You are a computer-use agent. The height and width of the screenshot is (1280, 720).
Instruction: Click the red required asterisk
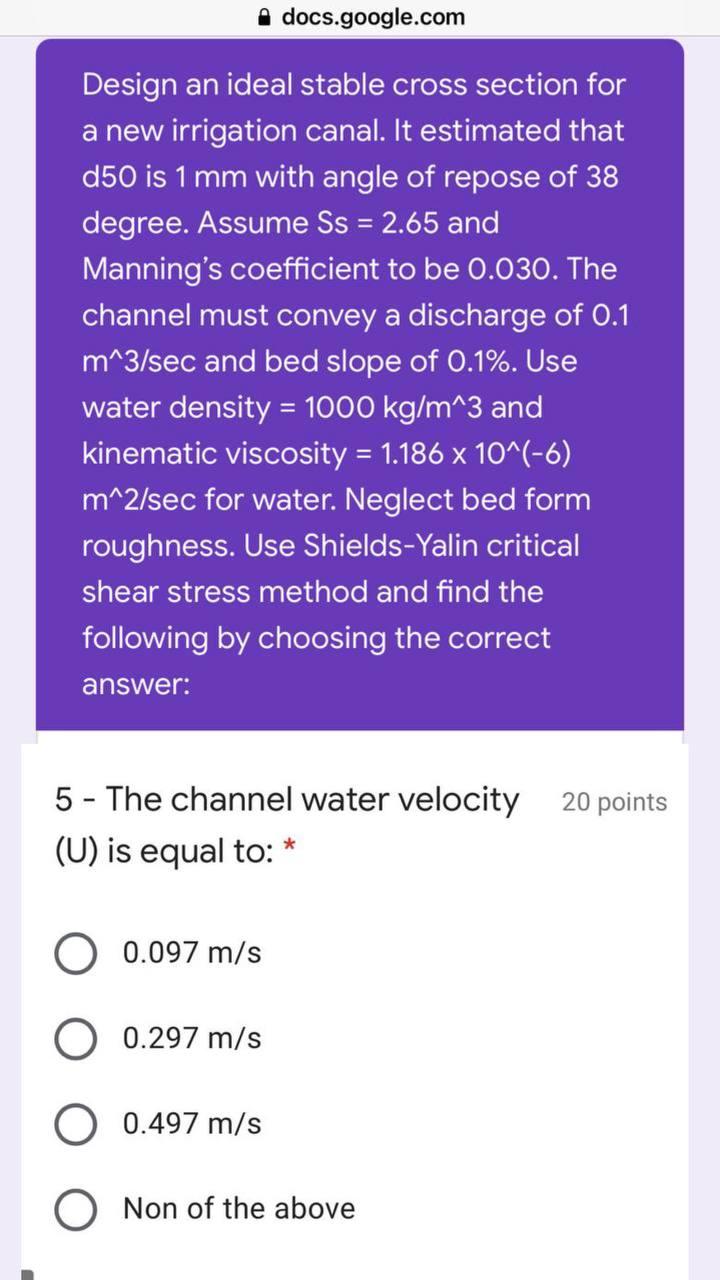pos(288,845)
